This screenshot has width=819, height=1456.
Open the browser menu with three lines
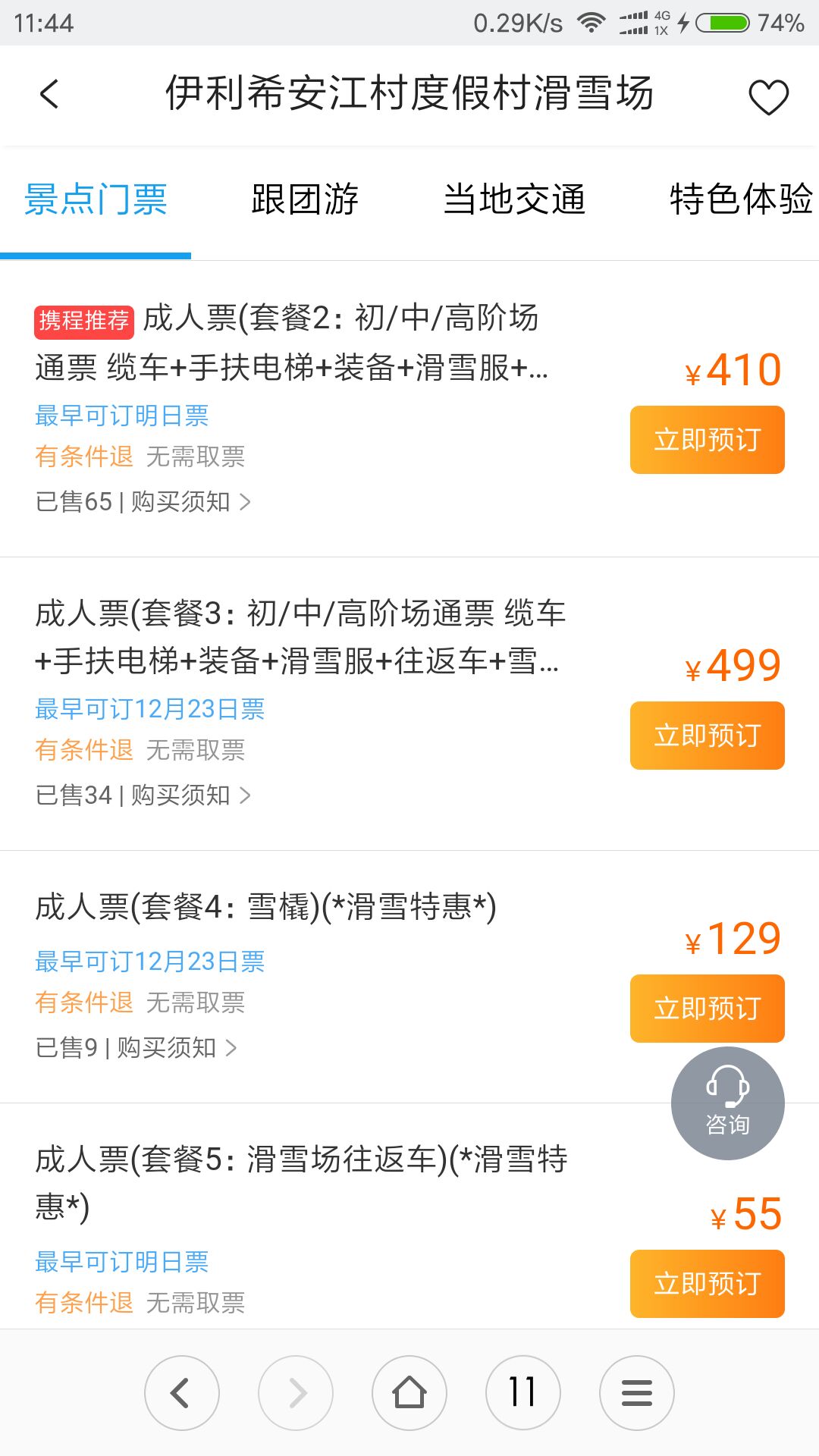tap(637, 1393)
